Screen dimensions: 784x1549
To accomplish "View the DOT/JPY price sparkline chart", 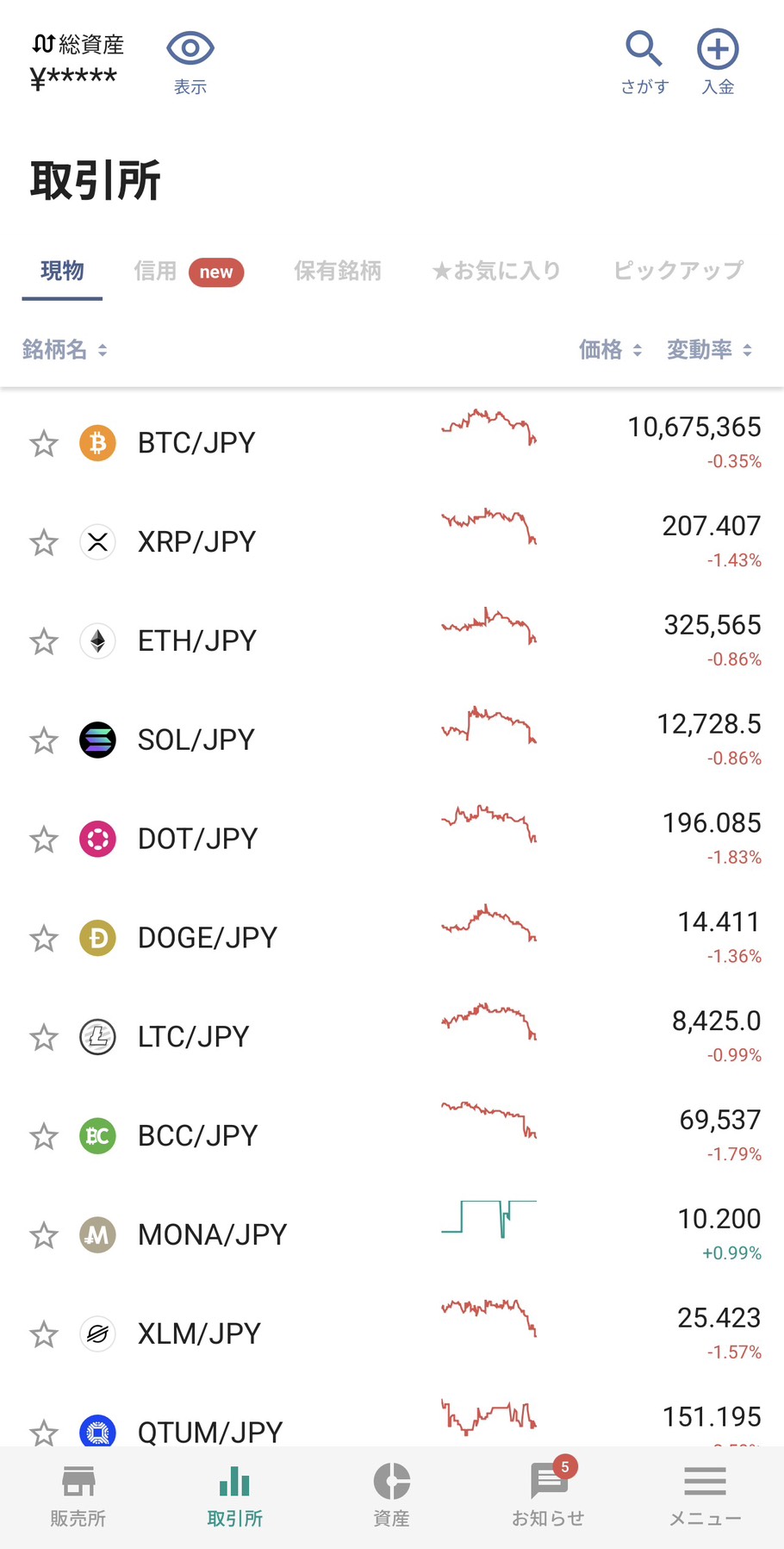I will [x=488, y=826].
